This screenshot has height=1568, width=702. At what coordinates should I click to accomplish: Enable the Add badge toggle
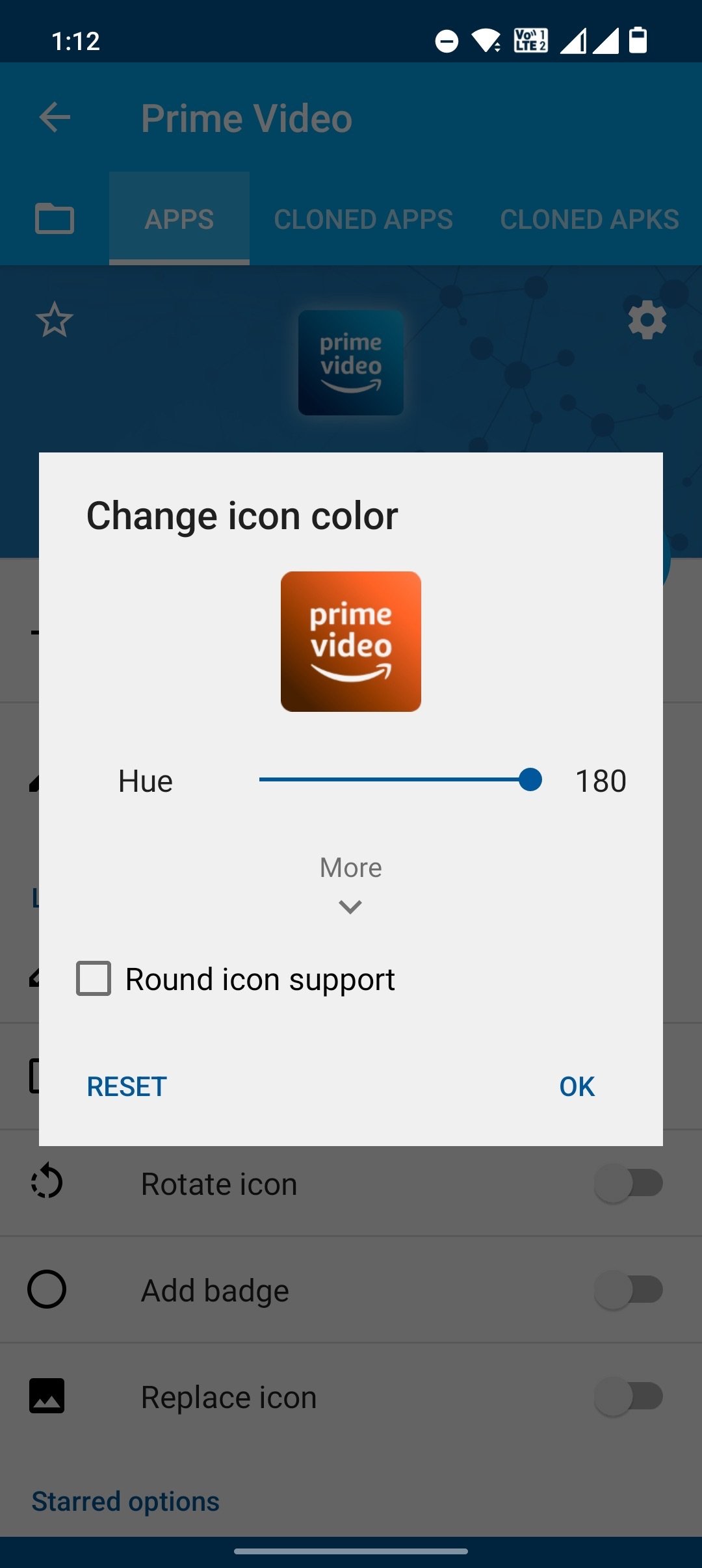pyautogui.click(x=628, y=1289)
